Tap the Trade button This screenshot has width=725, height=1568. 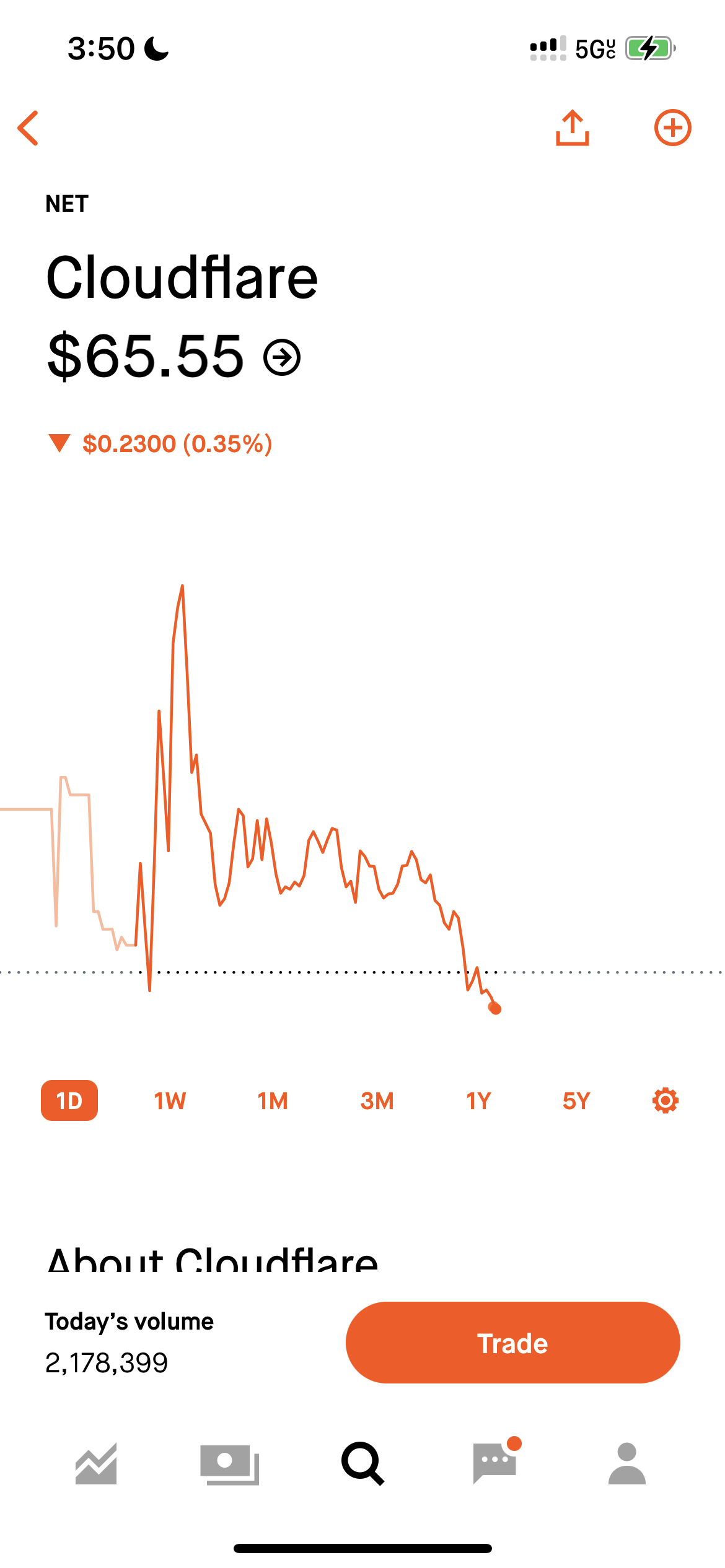tap(512, 1343)
